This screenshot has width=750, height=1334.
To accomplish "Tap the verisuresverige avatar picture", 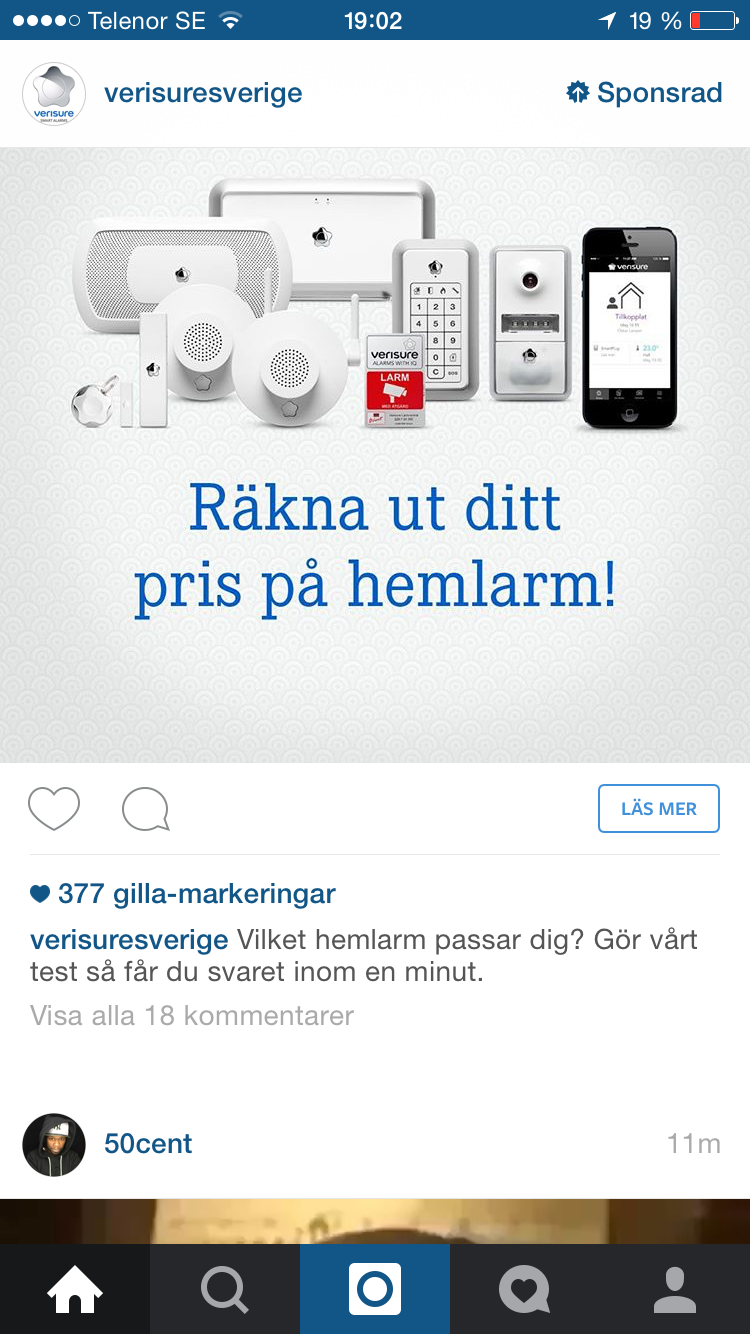I will [54, 94].
